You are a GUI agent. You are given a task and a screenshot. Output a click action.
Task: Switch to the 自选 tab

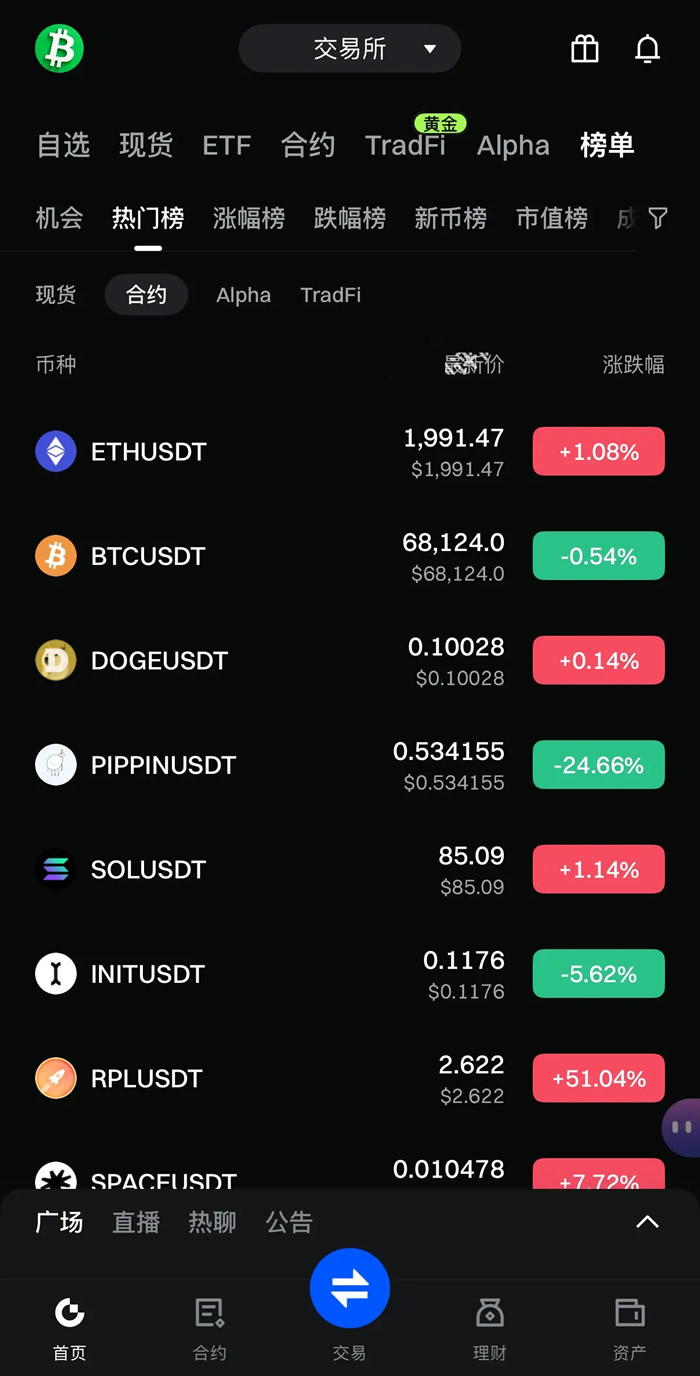coord(63,145)
